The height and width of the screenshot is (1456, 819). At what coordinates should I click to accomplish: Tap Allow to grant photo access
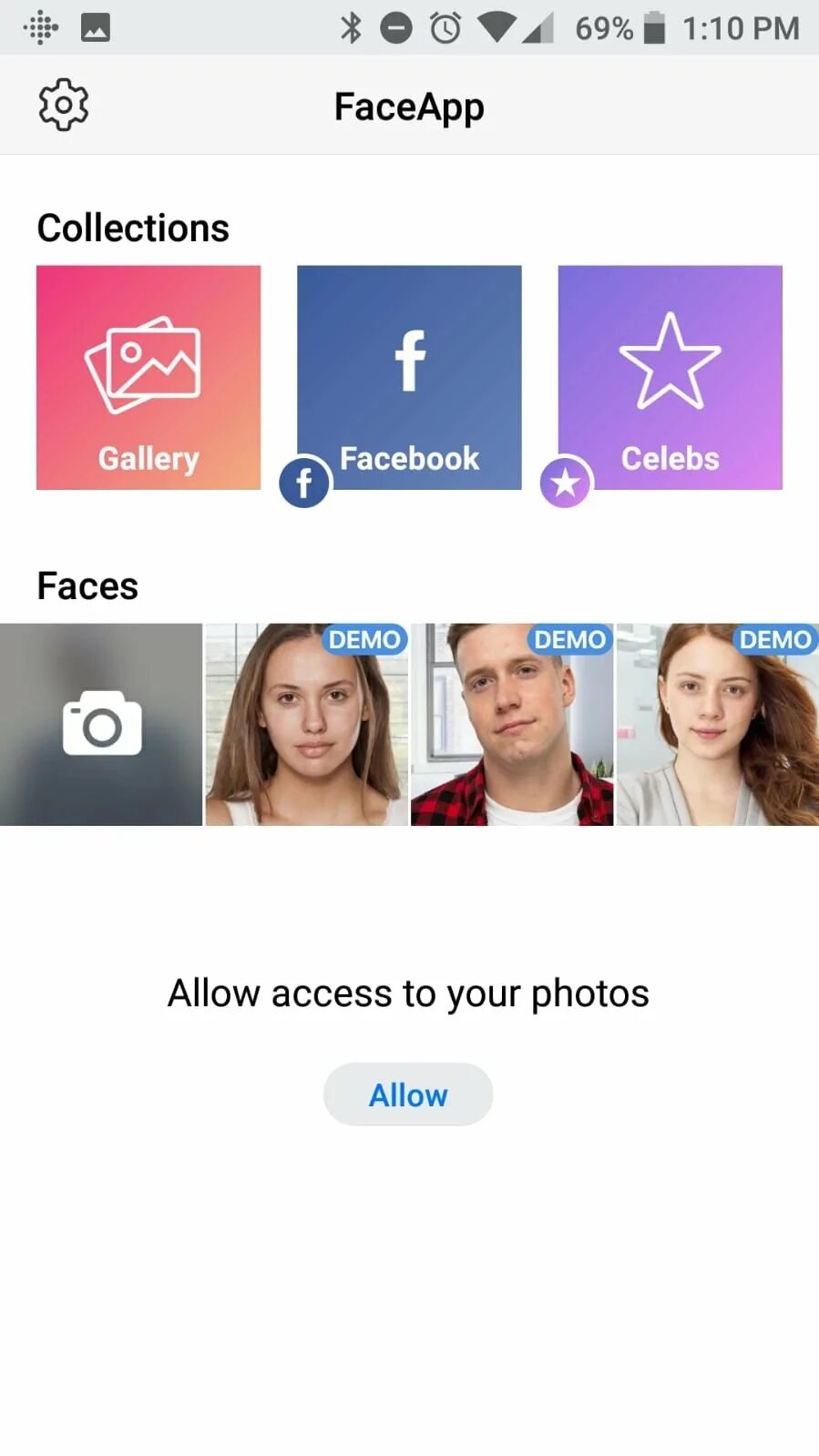pyautogui.click(x=408, y=1094)
